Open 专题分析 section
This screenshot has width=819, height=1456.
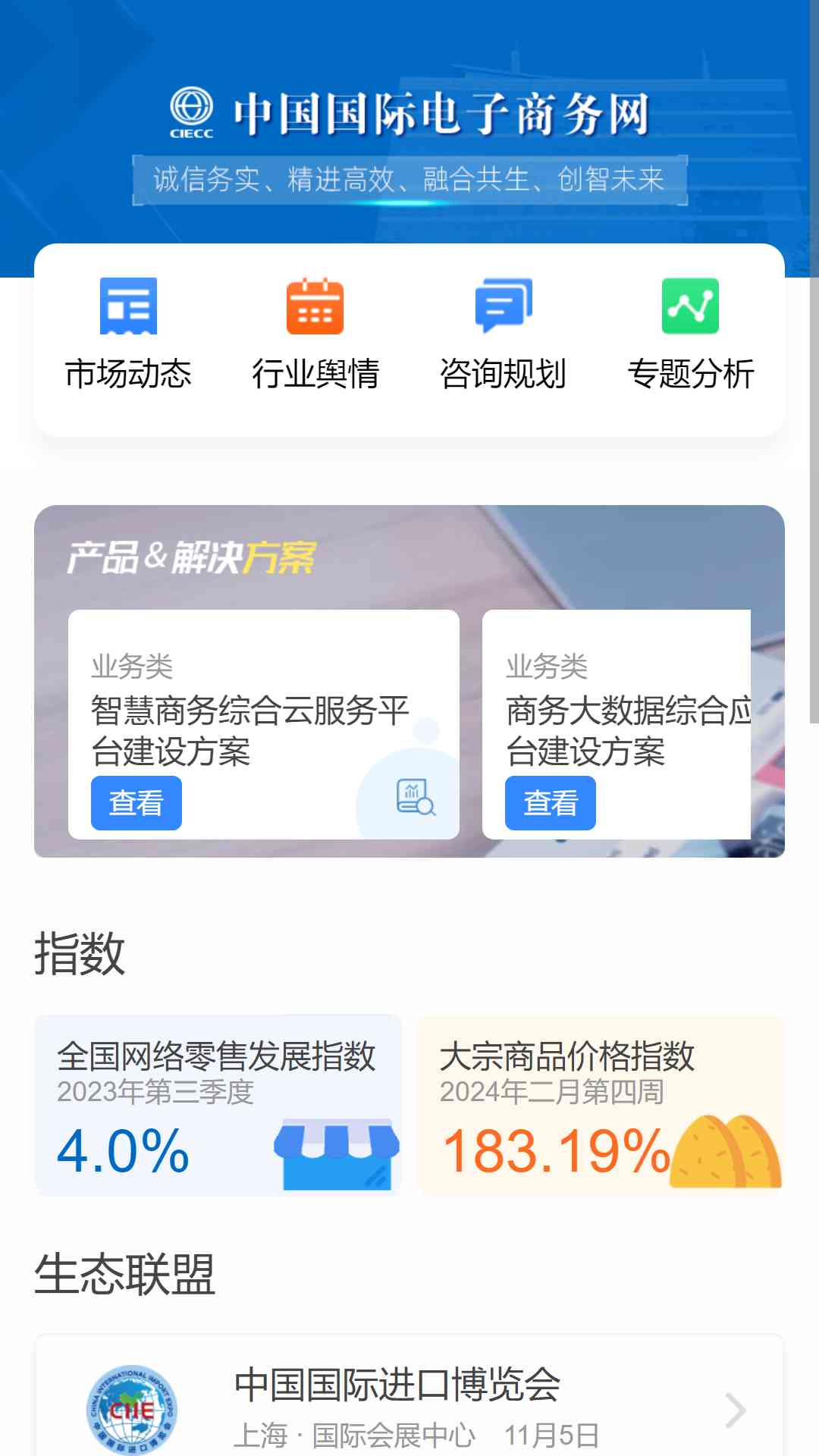(690, 334)
